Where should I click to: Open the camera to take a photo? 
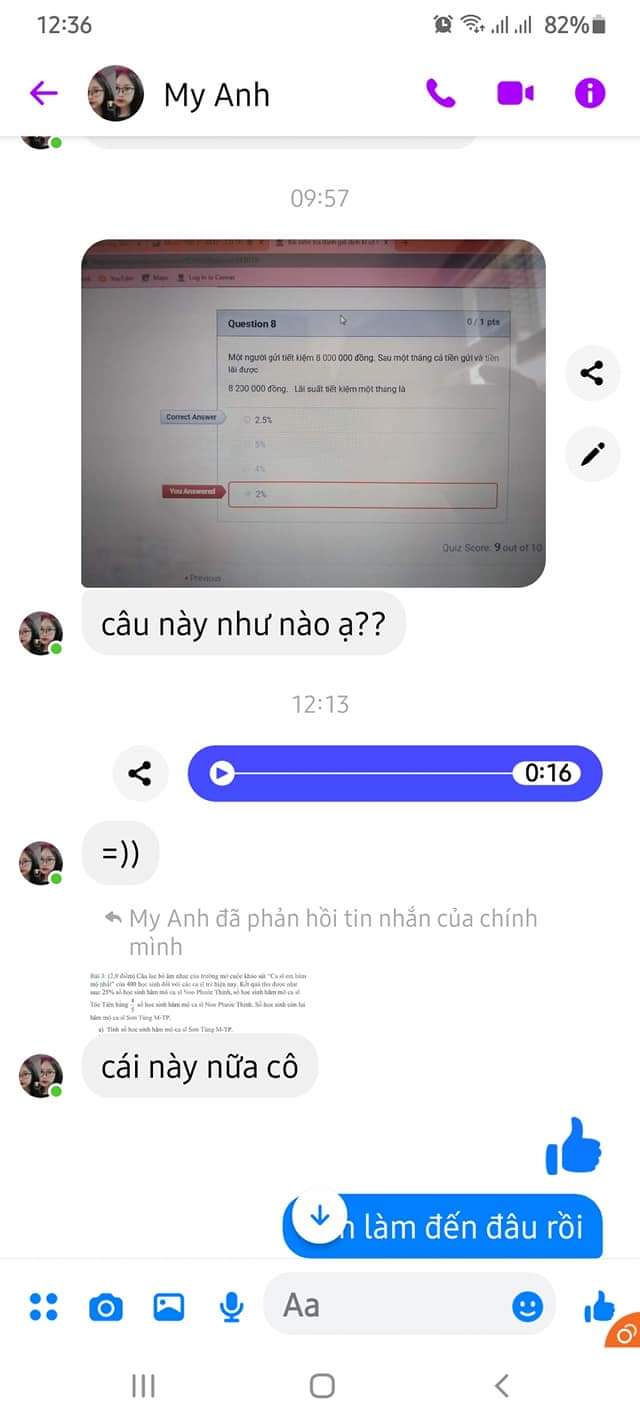click(105, 1306)
